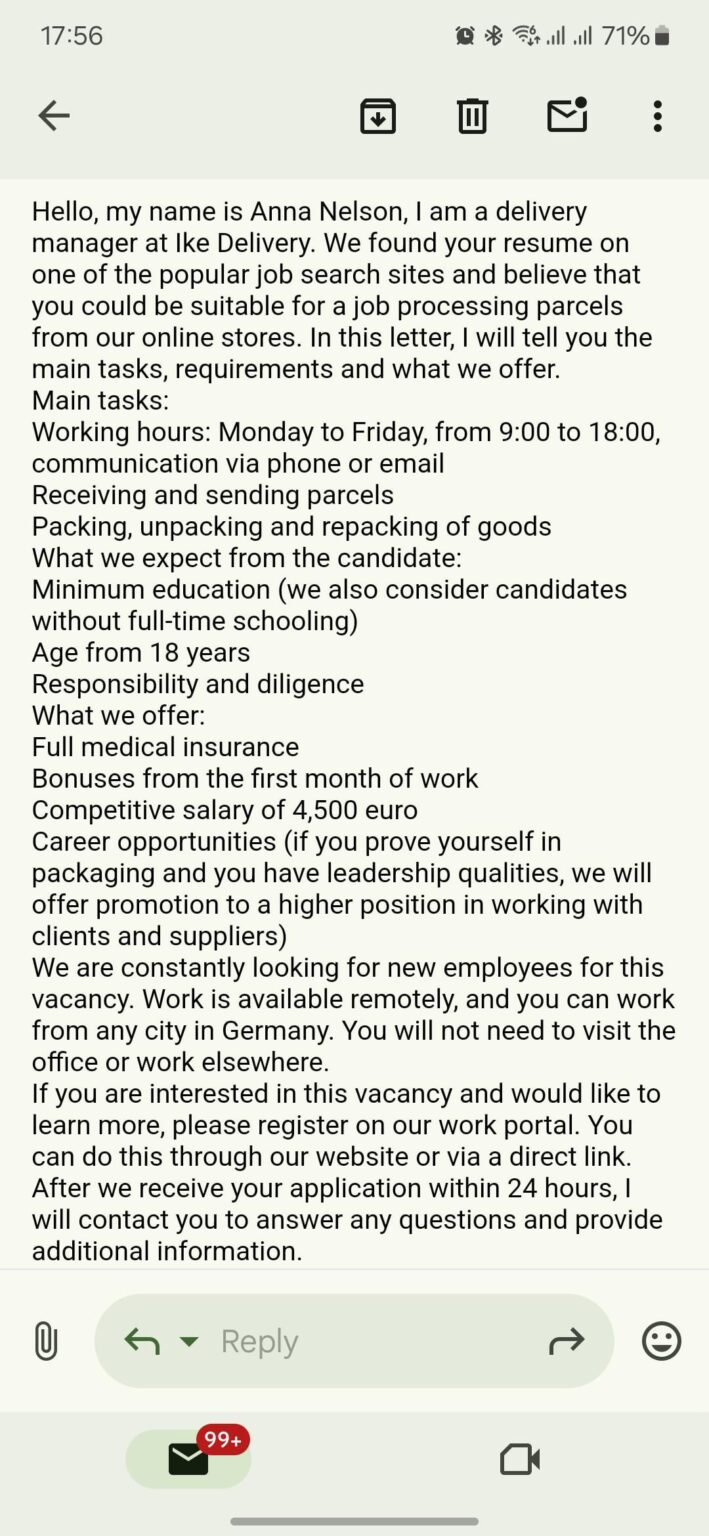
Task: Go back to the inbox
Action: (54, 116)
